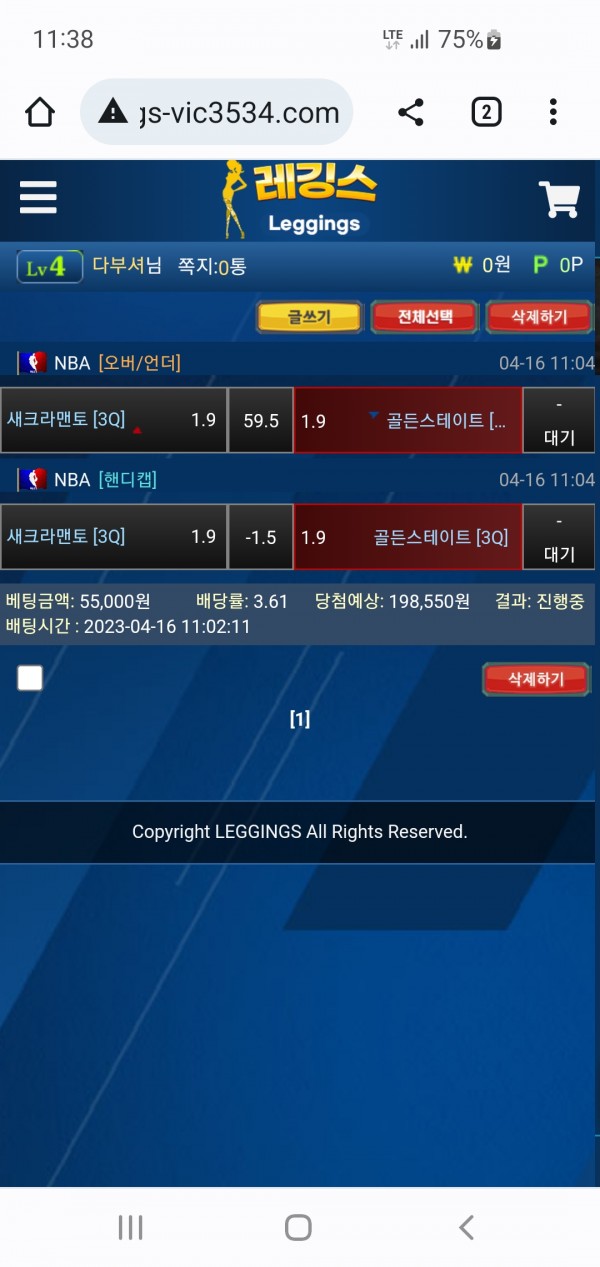Image resolution: width=600 pixels, height=1267 pixels.
Task: Tap the 쪽지 messages link
Action: click(x=211, y=266)
